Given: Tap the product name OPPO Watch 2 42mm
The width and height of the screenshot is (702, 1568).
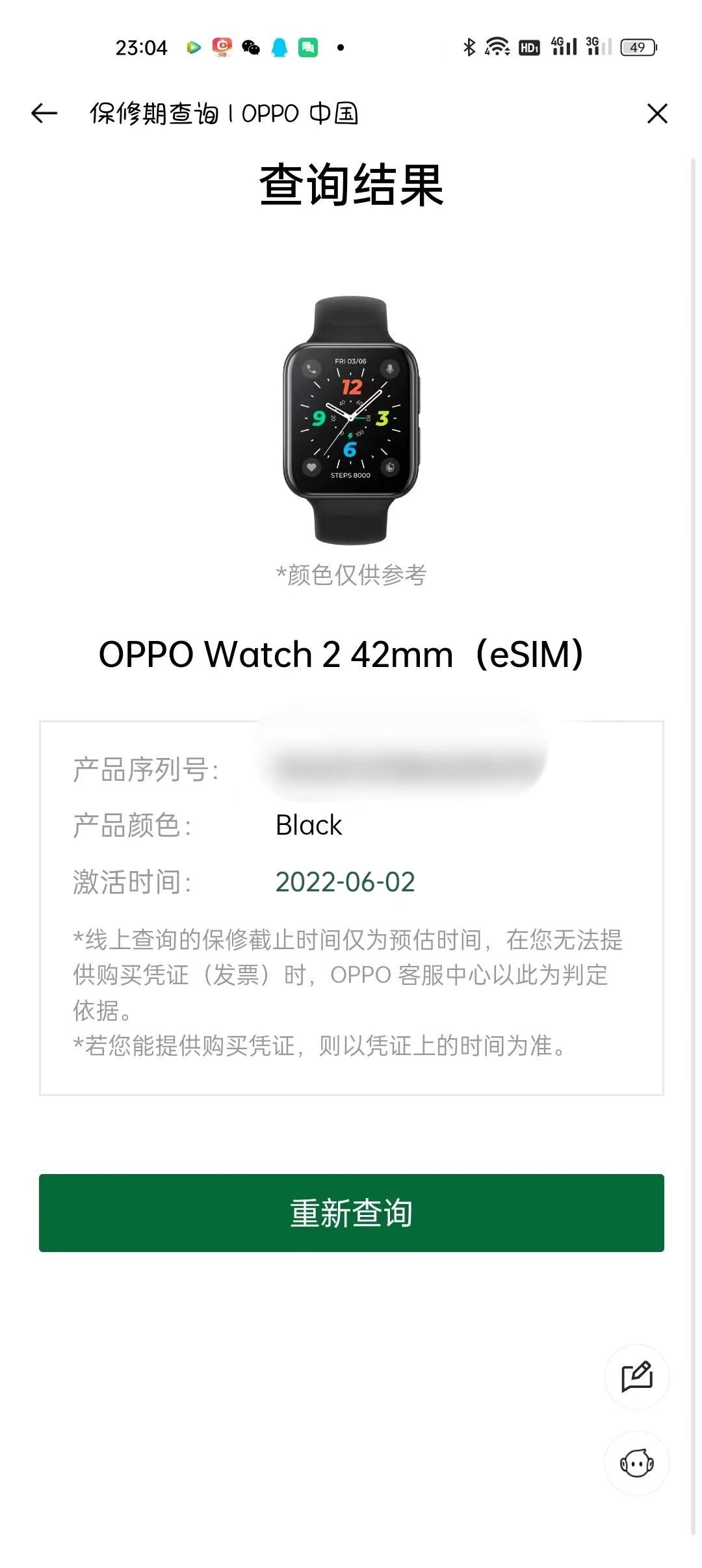Looking at the screenshot, I should (350, 655).
